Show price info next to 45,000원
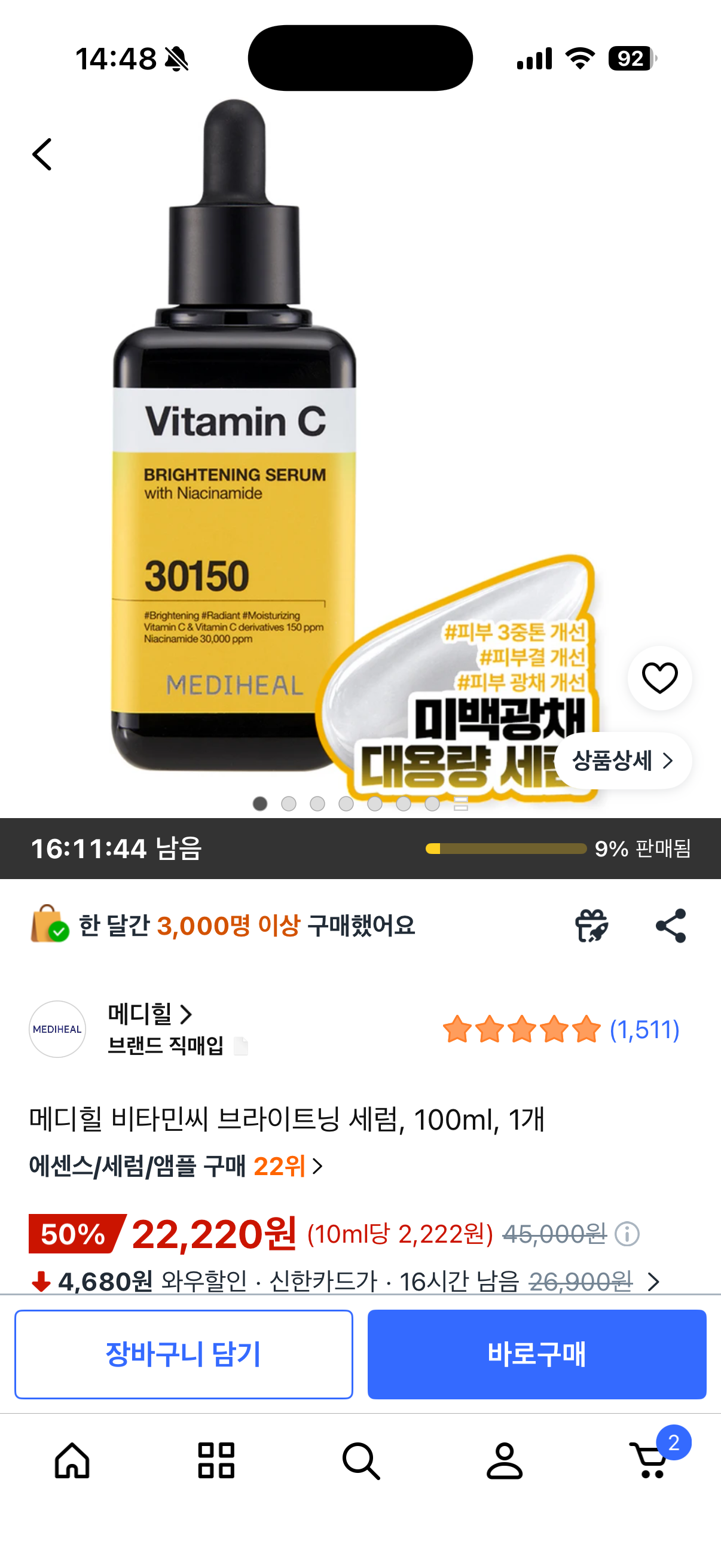The width and height of the screenshot is (721, 1568). (627, 1234)
